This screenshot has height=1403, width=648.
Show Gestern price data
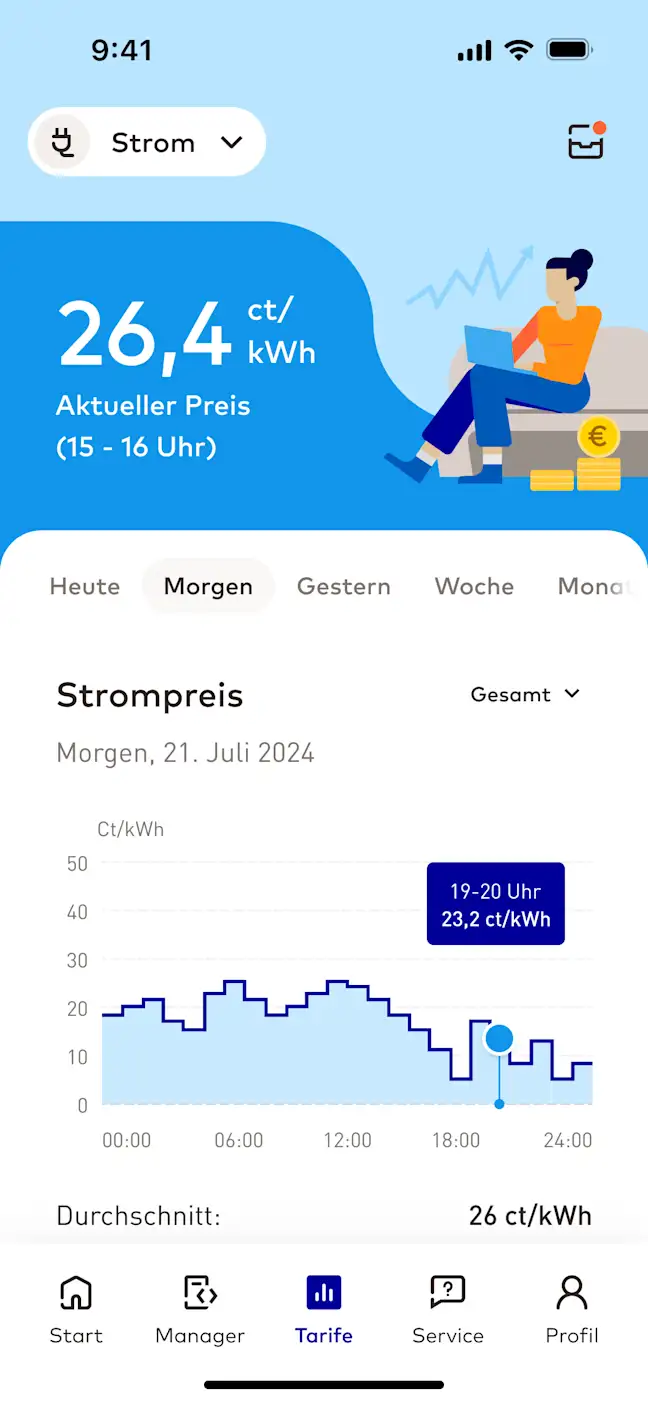(344, 586)
